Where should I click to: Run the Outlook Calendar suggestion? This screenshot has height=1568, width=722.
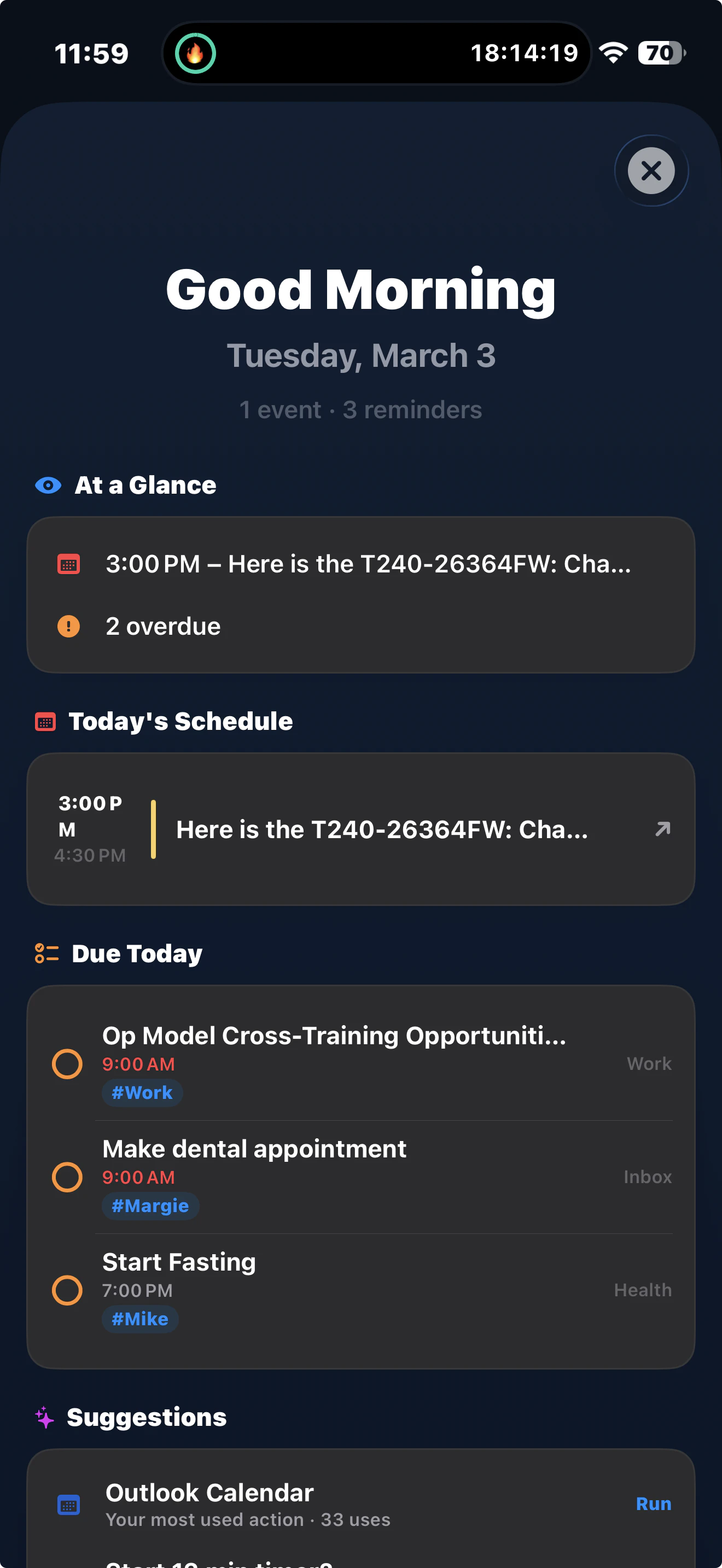point(653,1503)
